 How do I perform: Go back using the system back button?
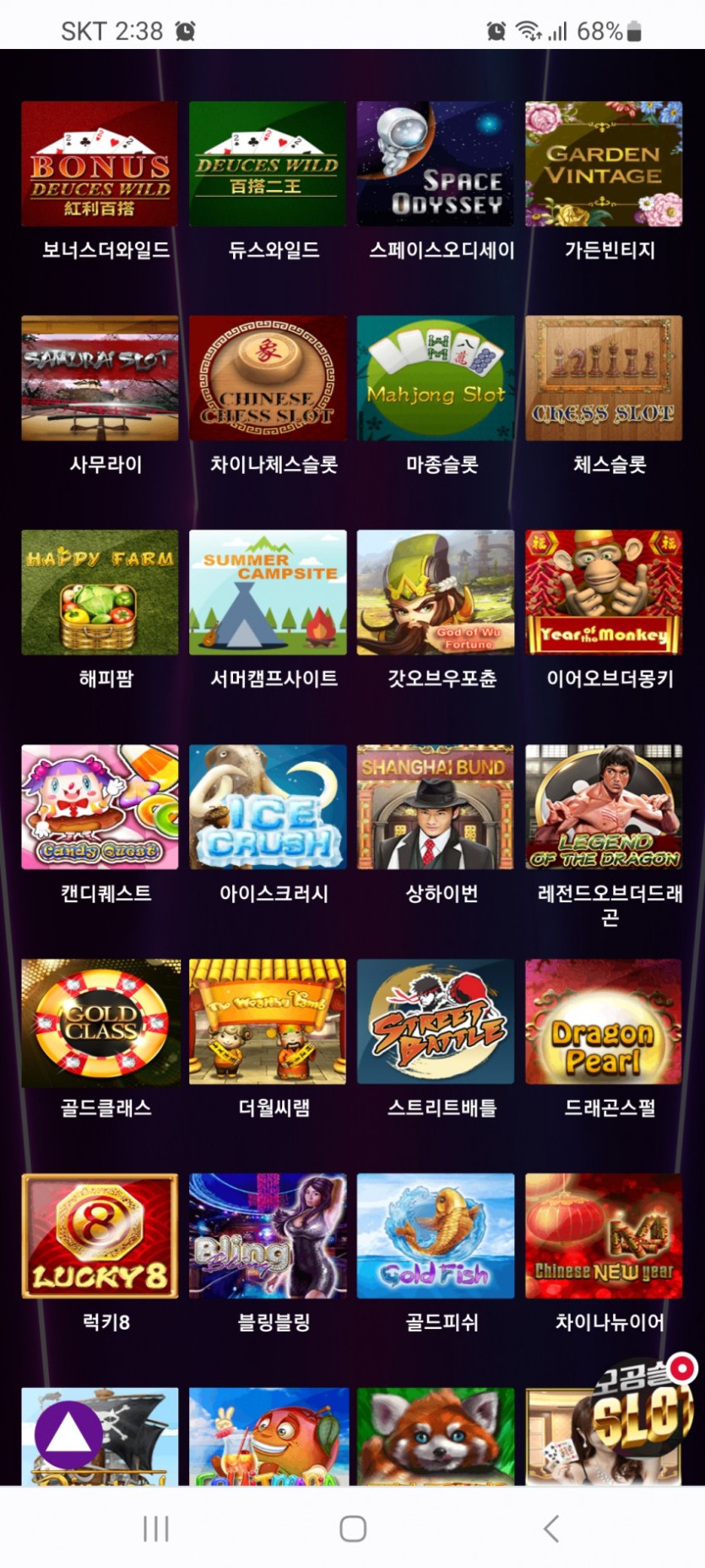coord(550,1528)
